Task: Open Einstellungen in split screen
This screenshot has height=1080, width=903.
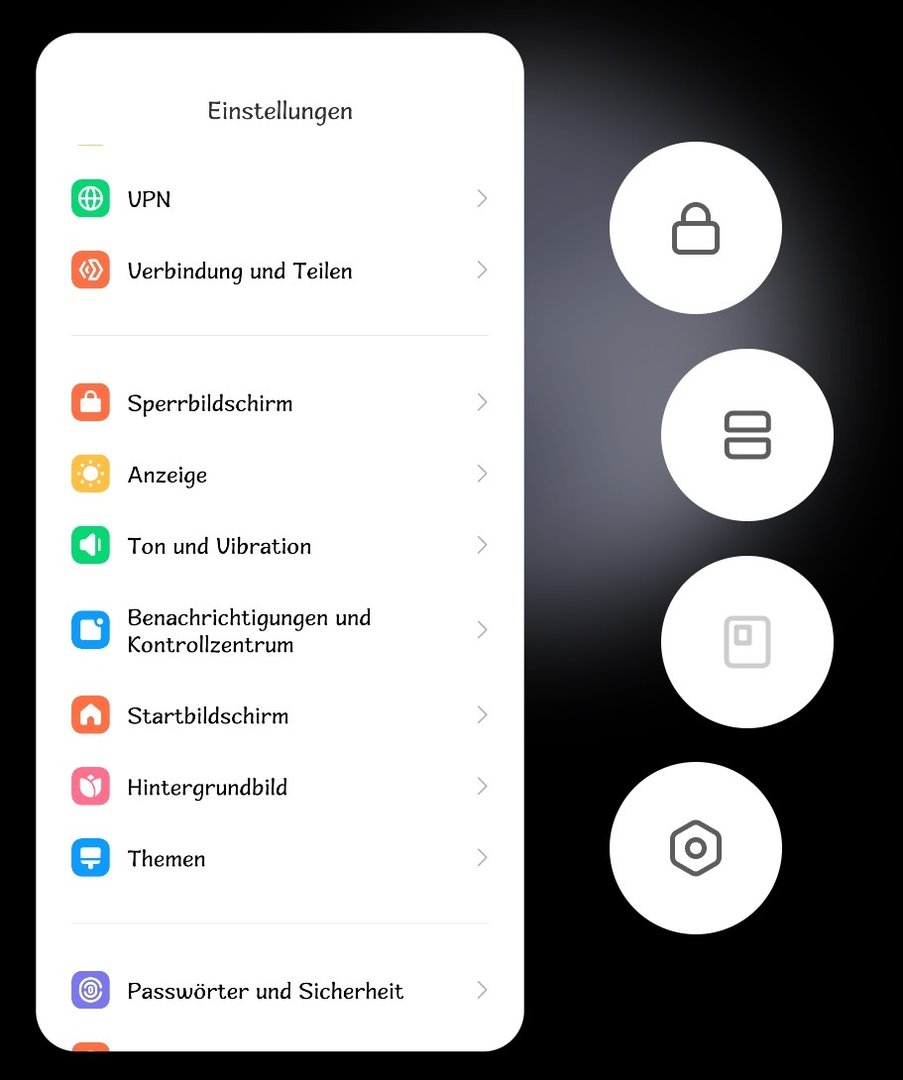Action: (x=746, y=435)
